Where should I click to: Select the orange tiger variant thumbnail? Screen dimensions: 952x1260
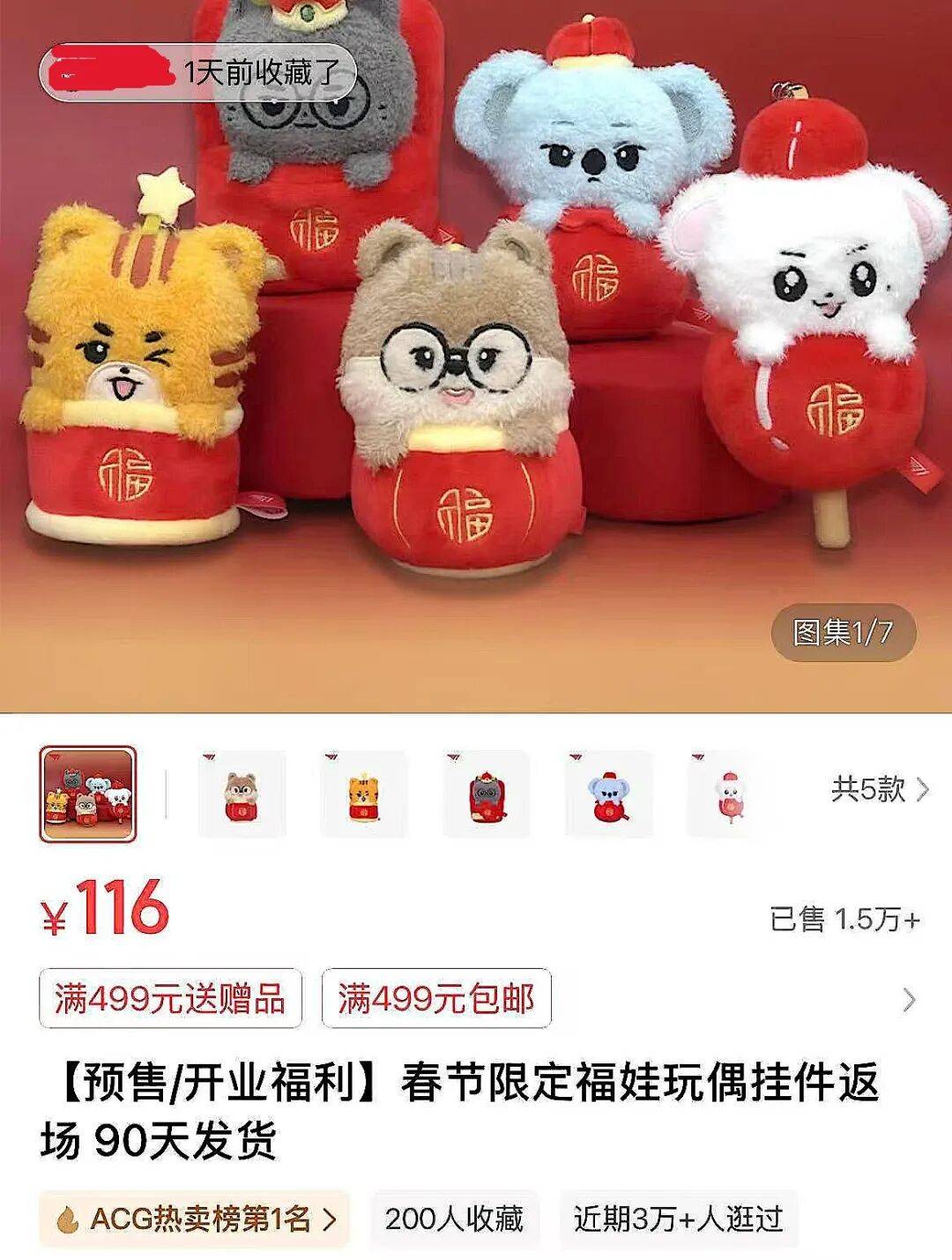pyautogui.click(x=364, y=794)
